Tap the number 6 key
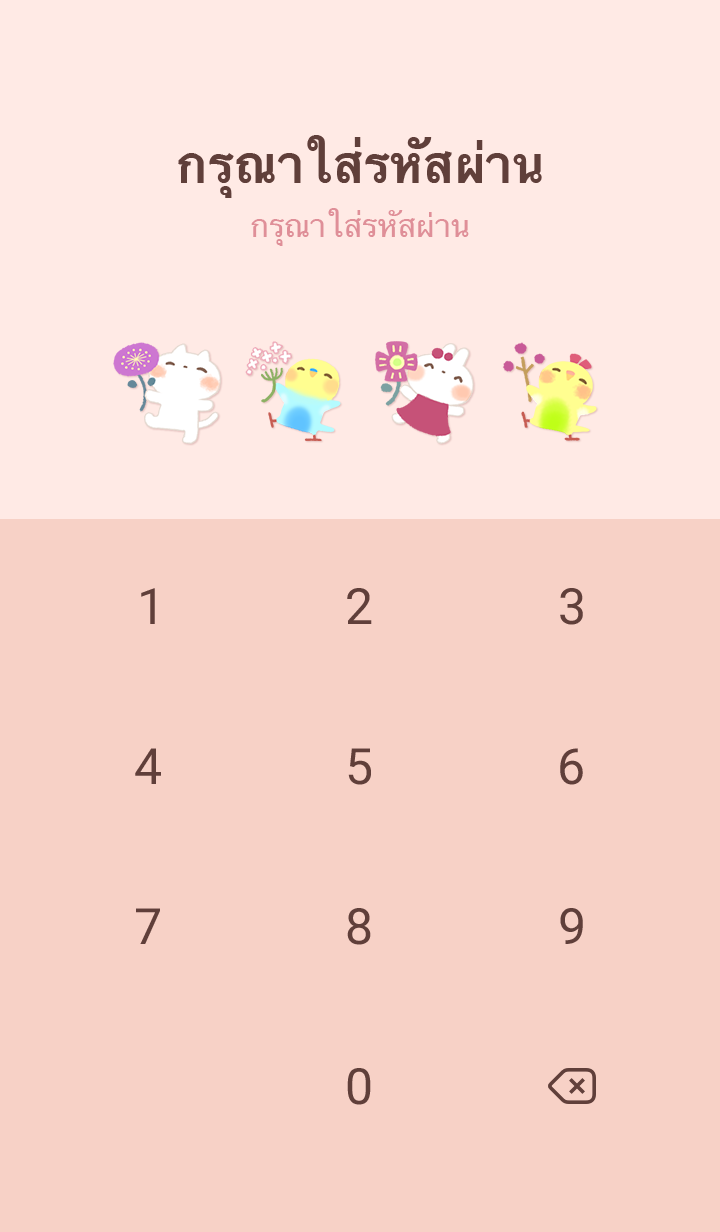The image size is (720, 1232). [x=571, y=767]
